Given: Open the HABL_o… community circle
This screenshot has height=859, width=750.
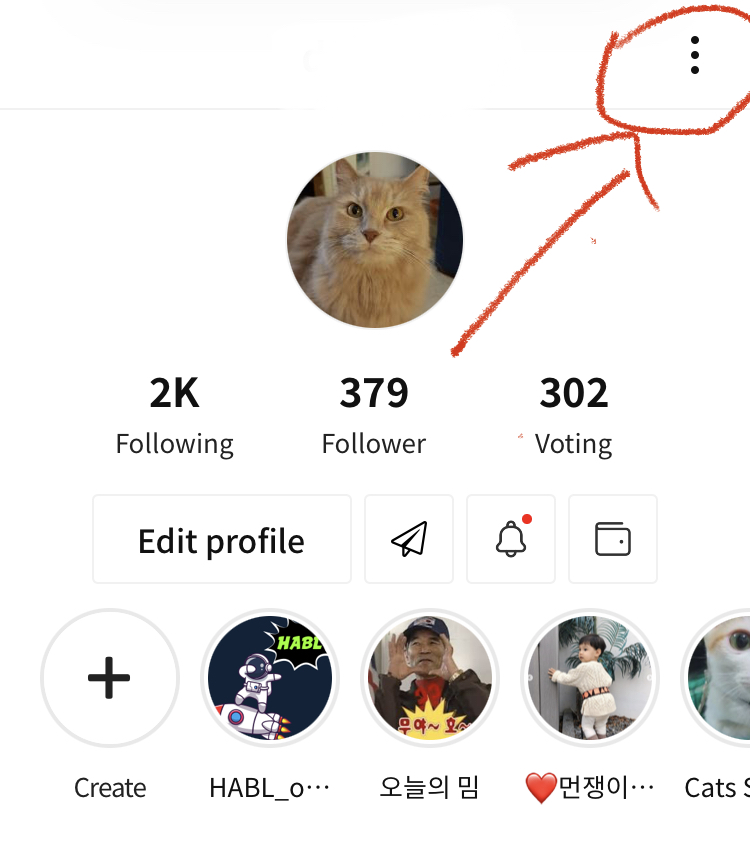Looking at the screenshot, I should point(270,679).
